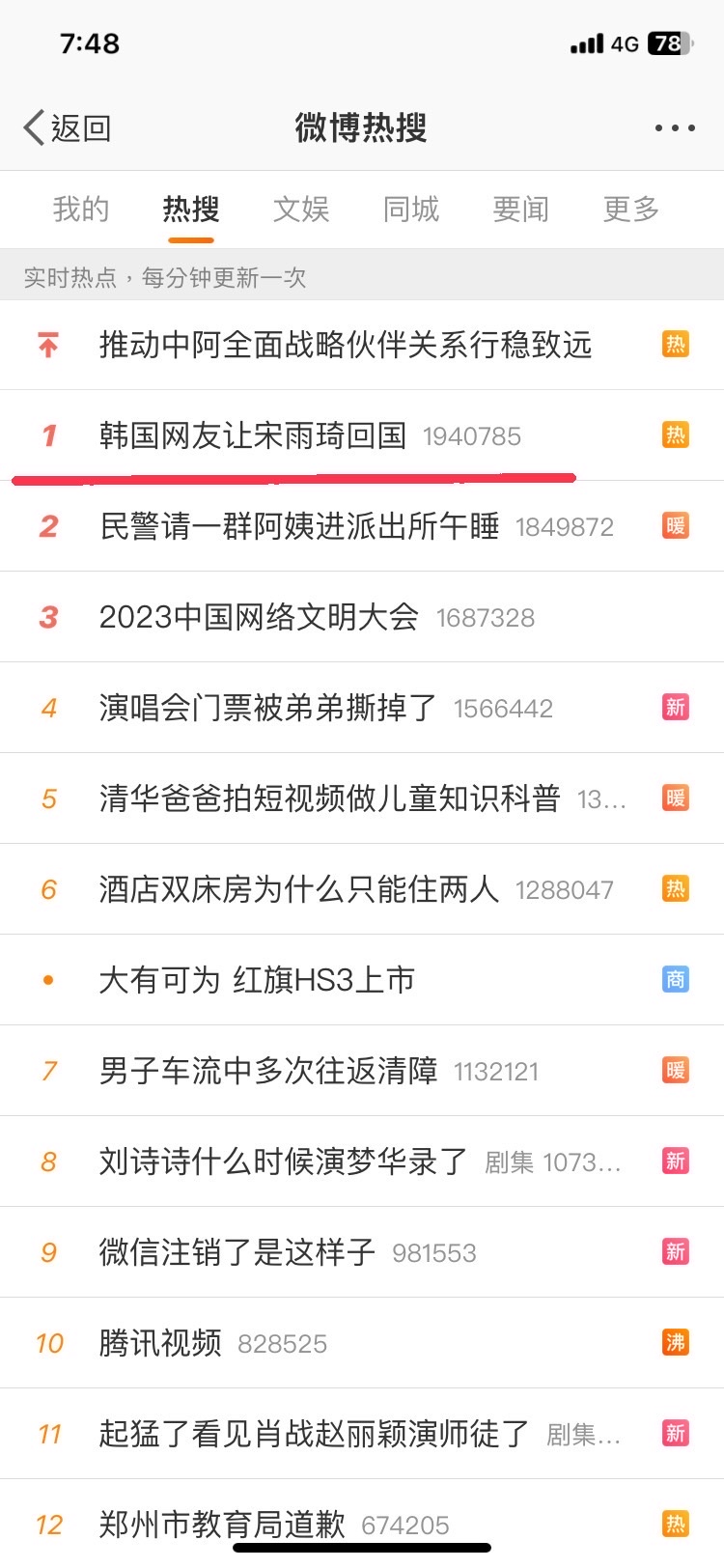Open the three-dot overflow menu
Image resolution: width=724 pixels, height=1568 pixels.
(675, 127)
